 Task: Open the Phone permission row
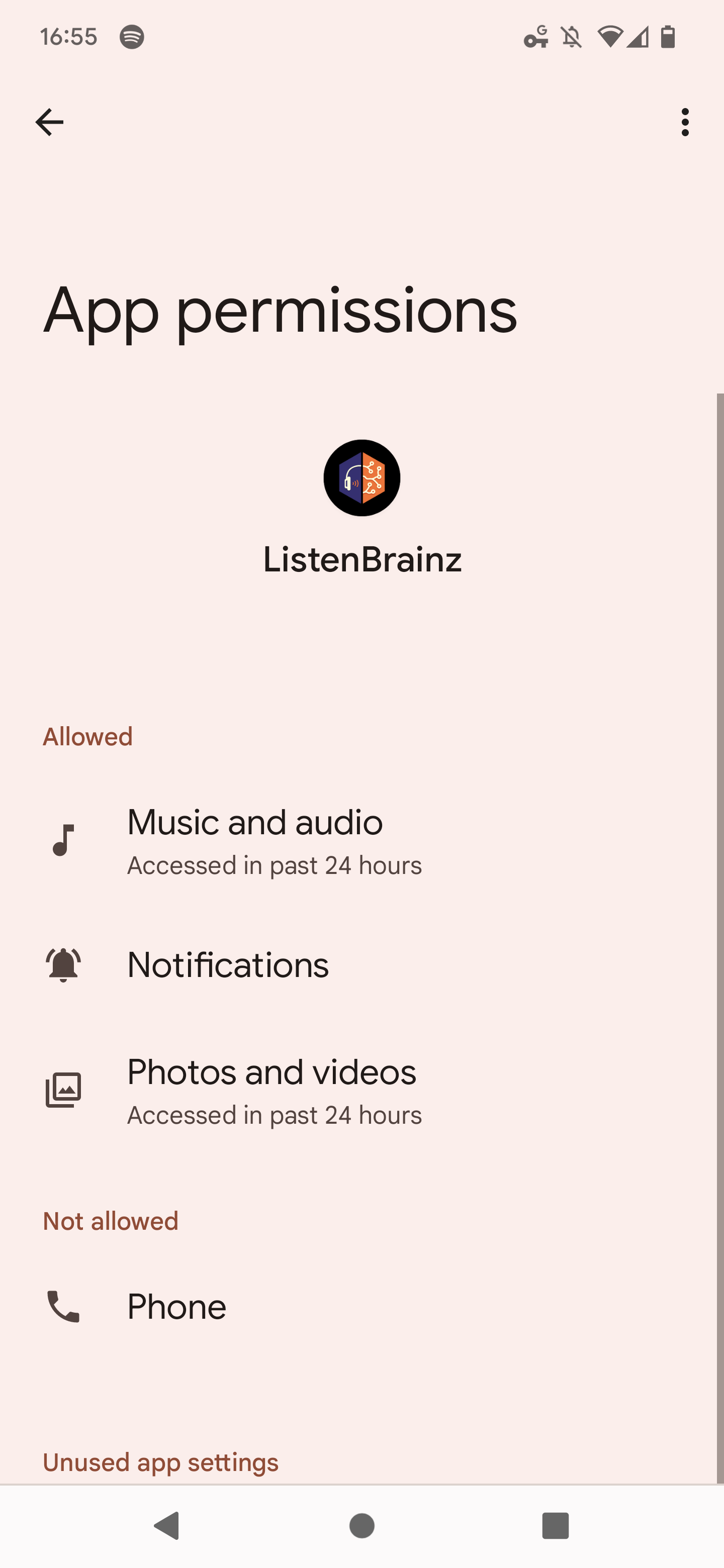361,1307
